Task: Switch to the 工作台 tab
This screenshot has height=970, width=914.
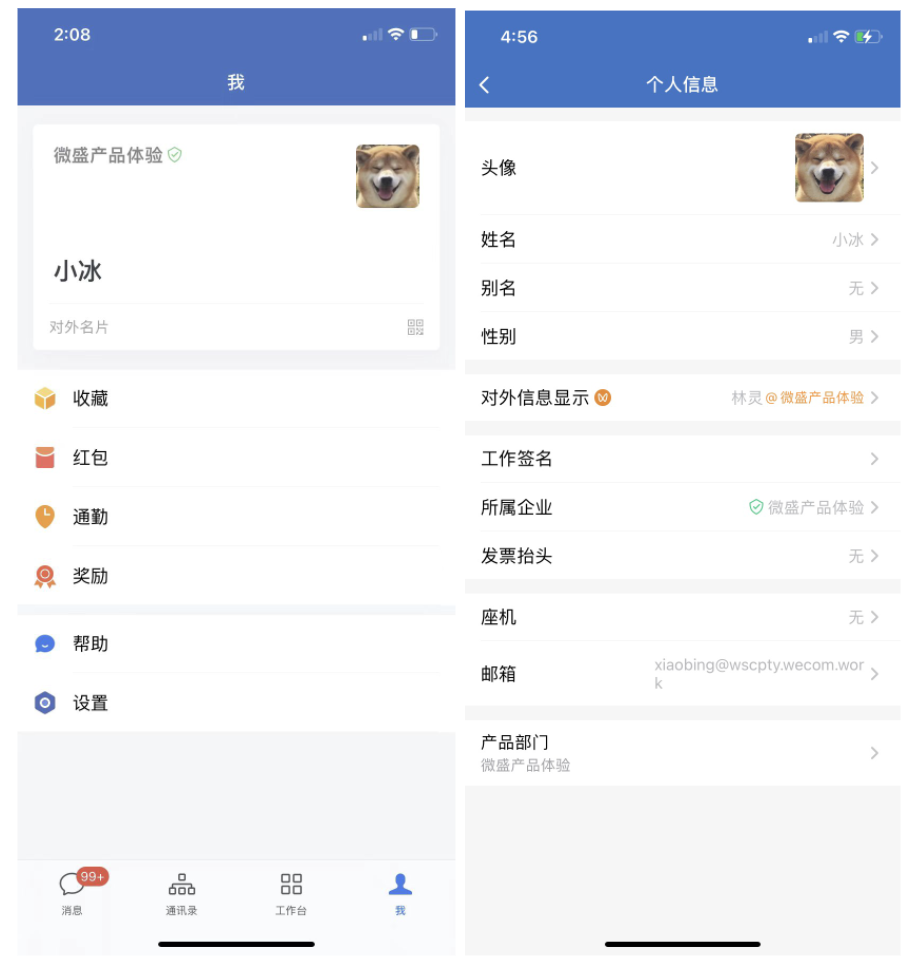Action: 291,892
